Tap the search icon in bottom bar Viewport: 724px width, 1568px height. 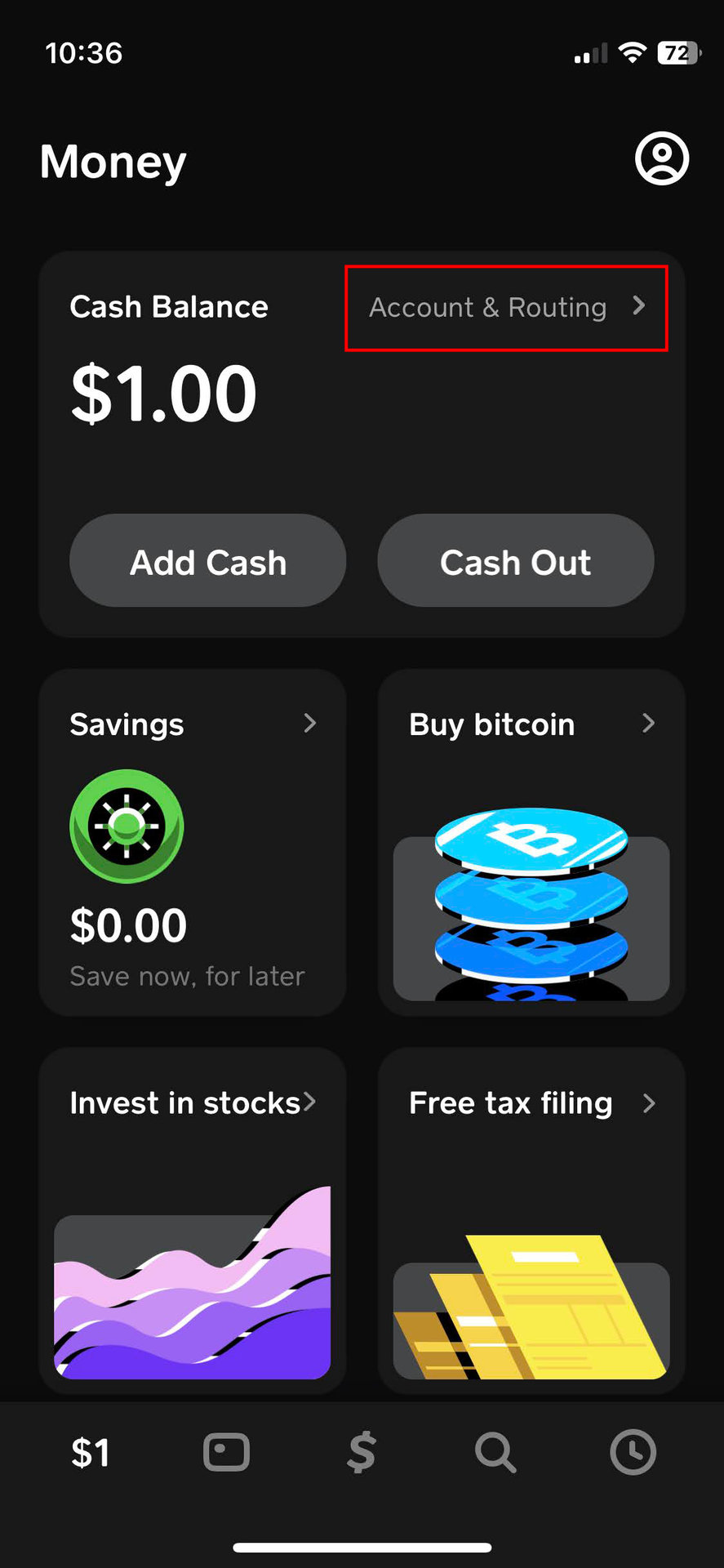tap(496, 1452)
